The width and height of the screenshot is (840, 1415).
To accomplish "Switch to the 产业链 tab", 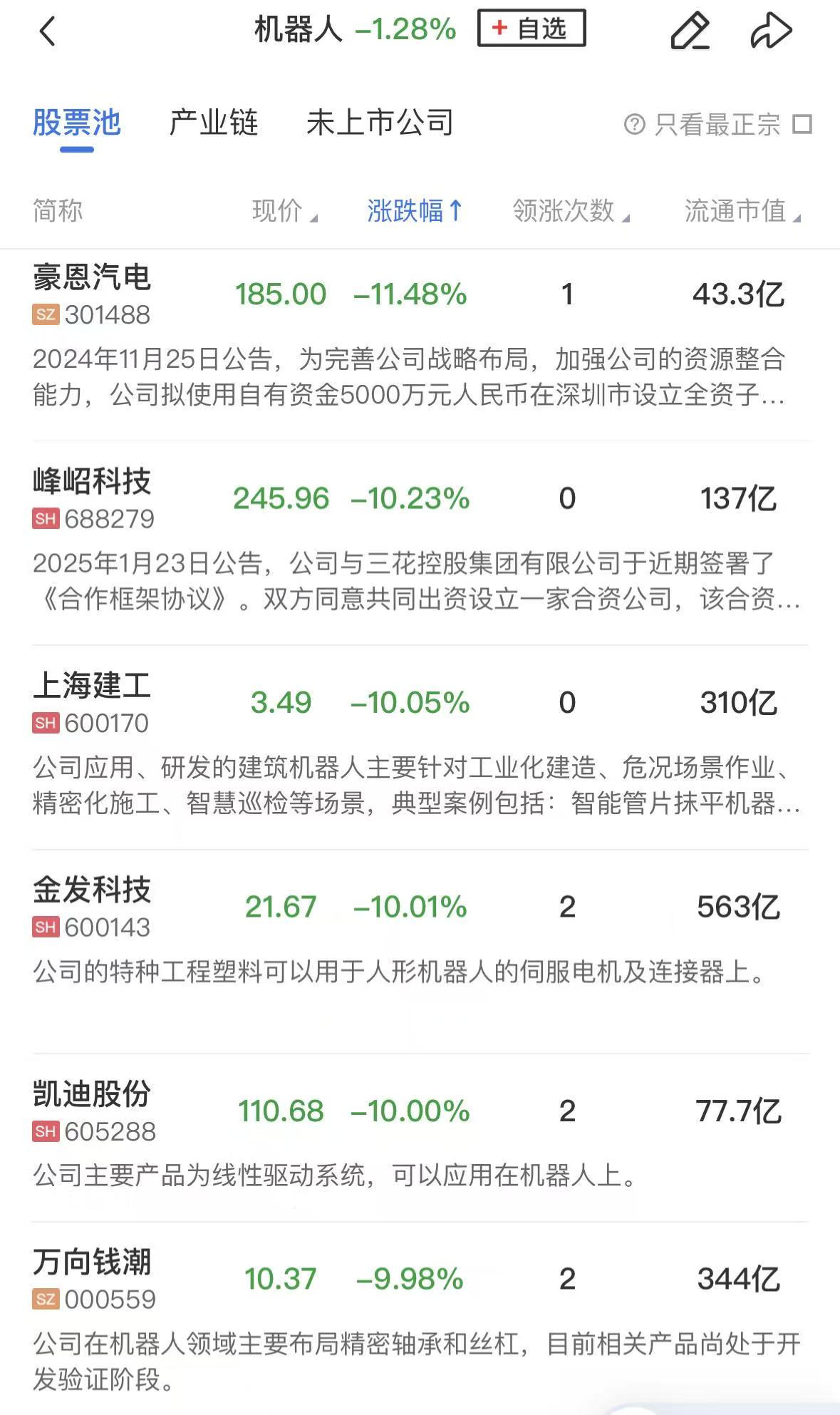I will [x=213, y=123].
